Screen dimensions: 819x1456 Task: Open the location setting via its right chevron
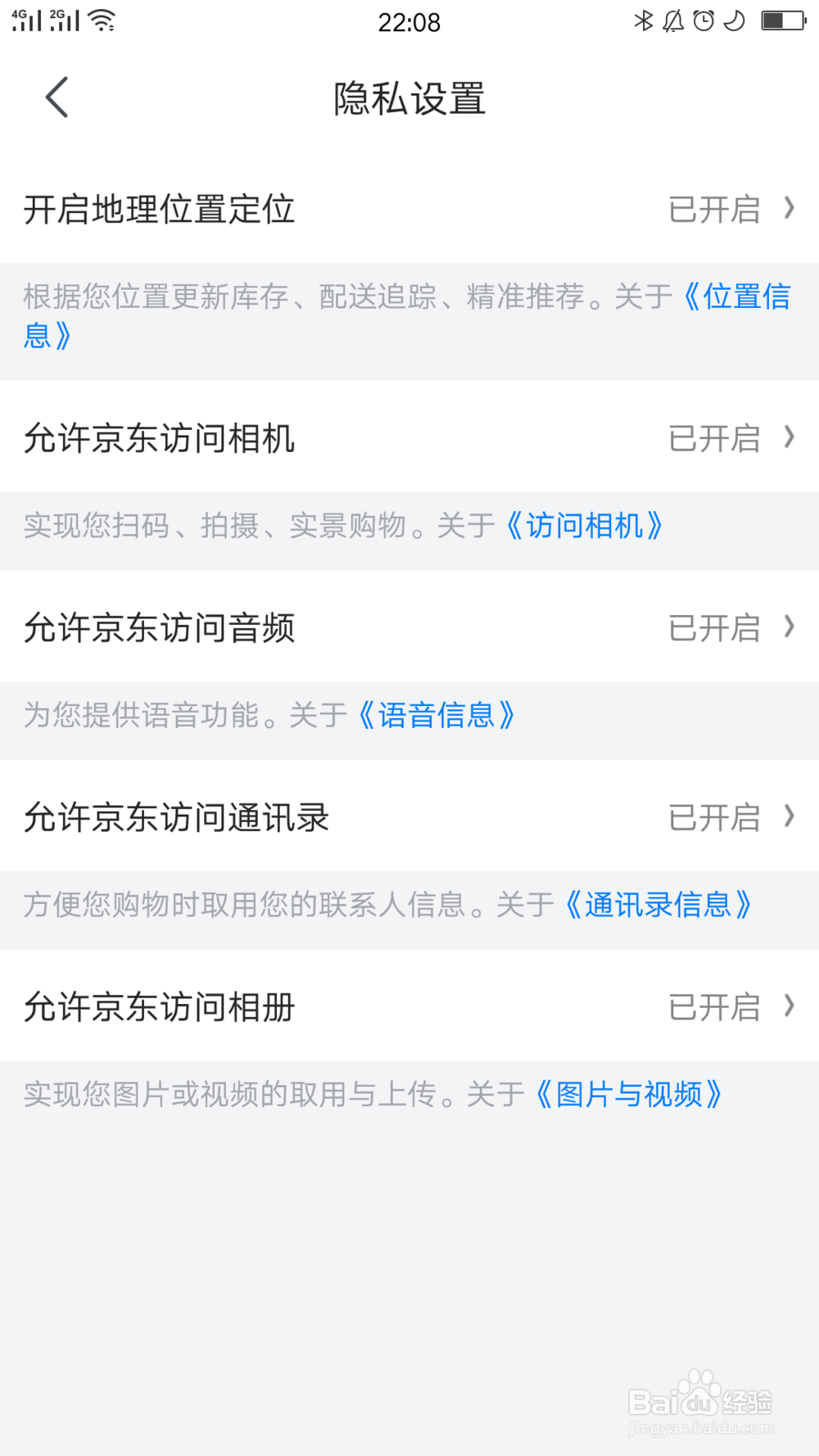click(789, 210)
